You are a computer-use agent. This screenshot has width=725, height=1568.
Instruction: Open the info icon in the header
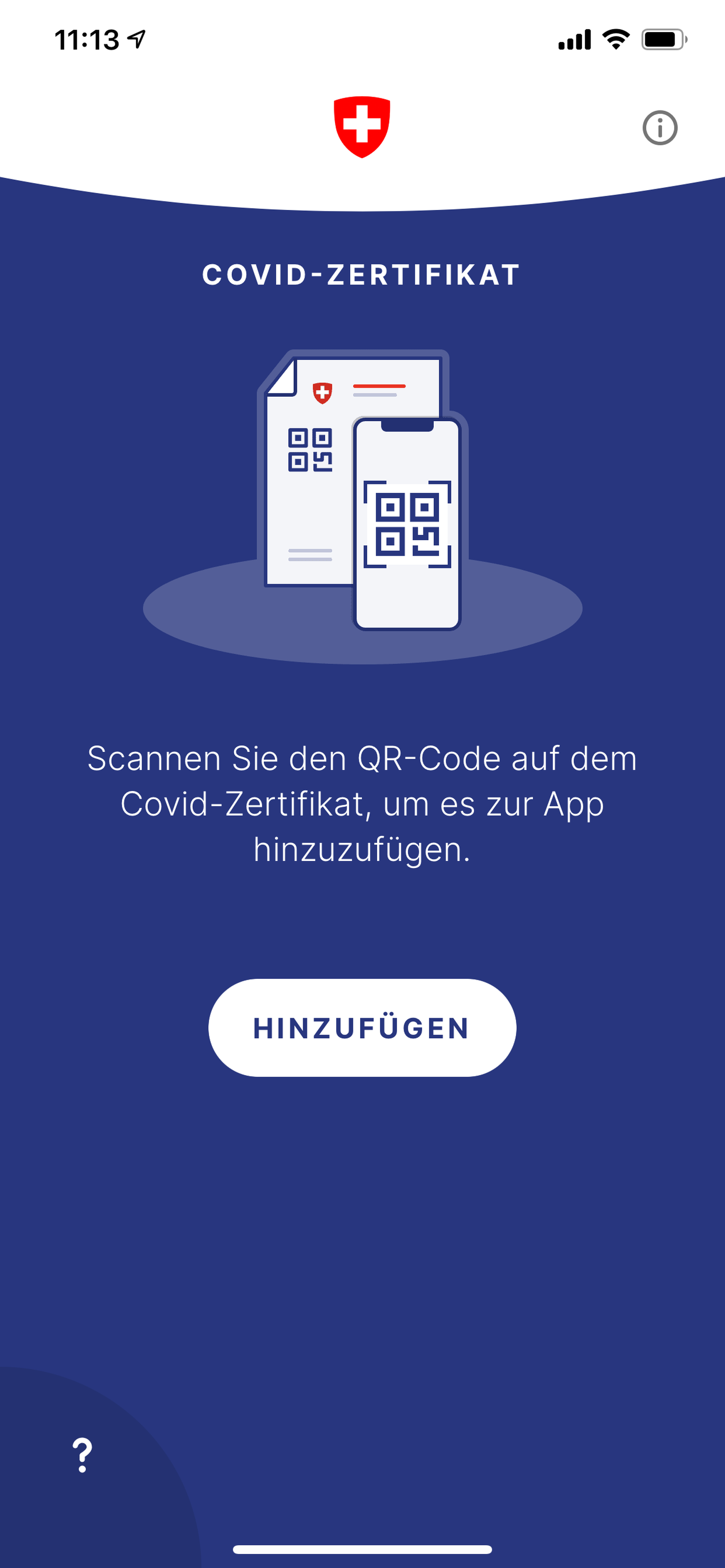point(660,128)
